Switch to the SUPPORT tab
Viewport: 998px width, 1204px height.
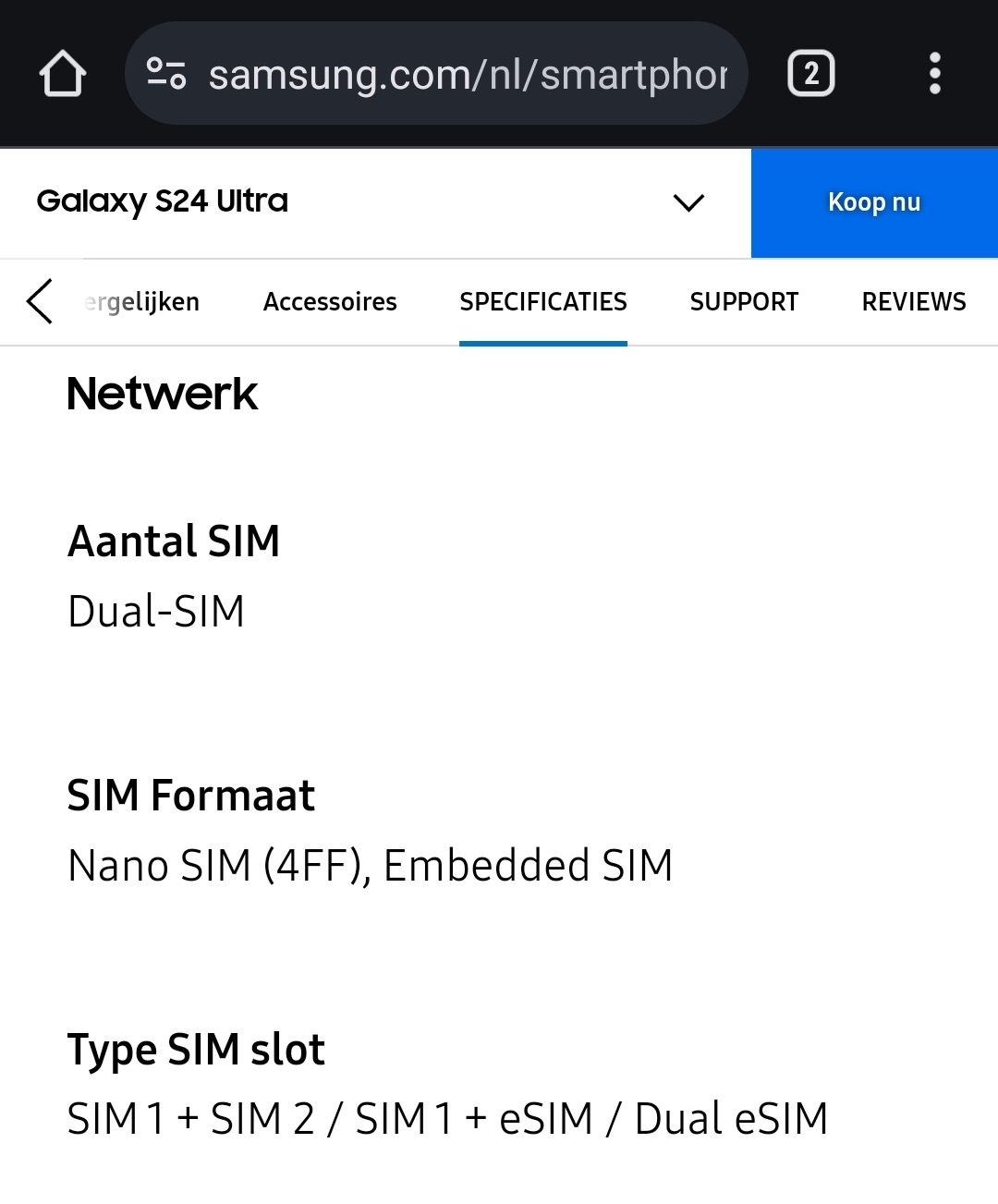coord(744,301)
